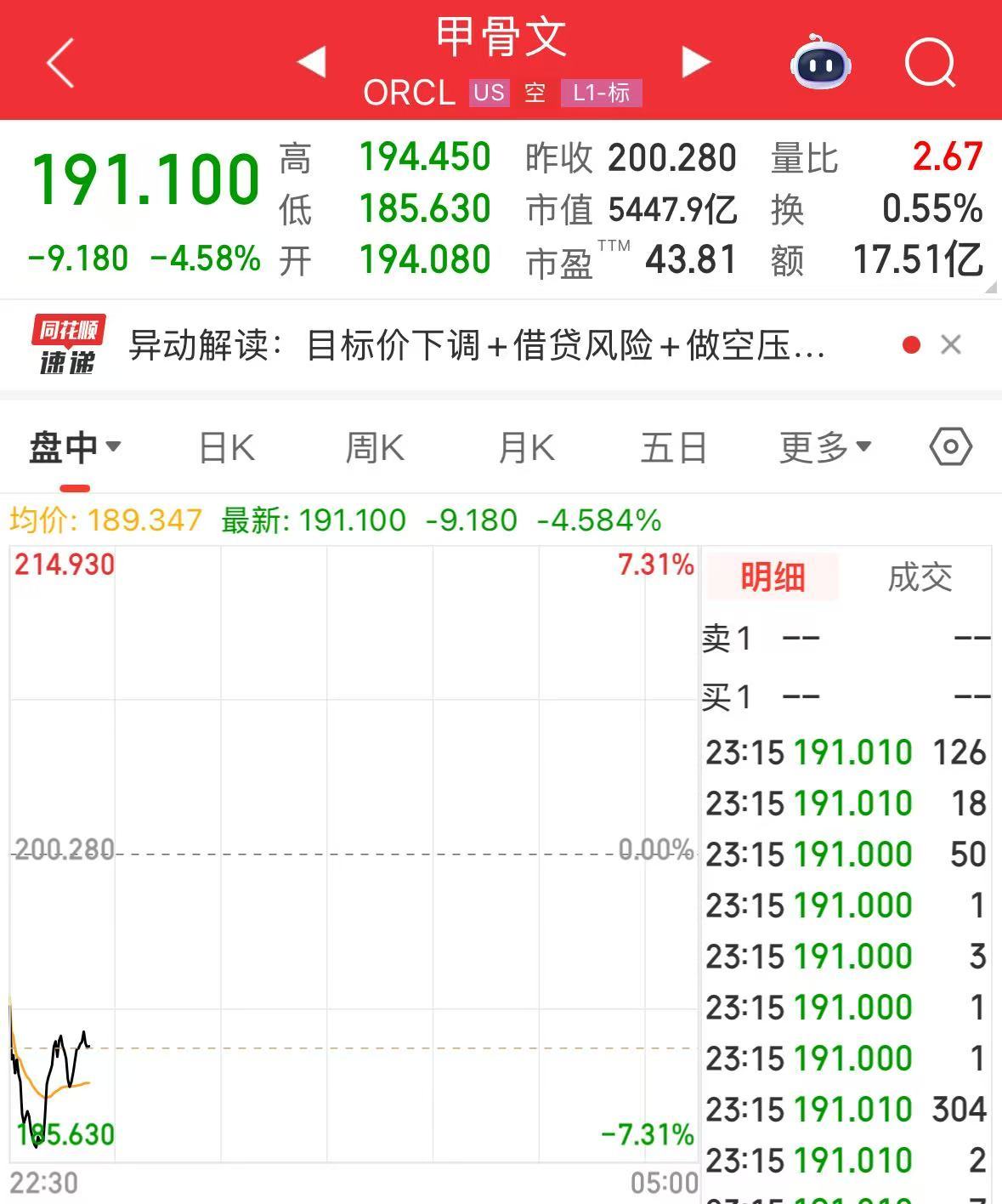
Task: Switch to the 日K chart tab
Action: pyautogui.click(x=226, y=447)
